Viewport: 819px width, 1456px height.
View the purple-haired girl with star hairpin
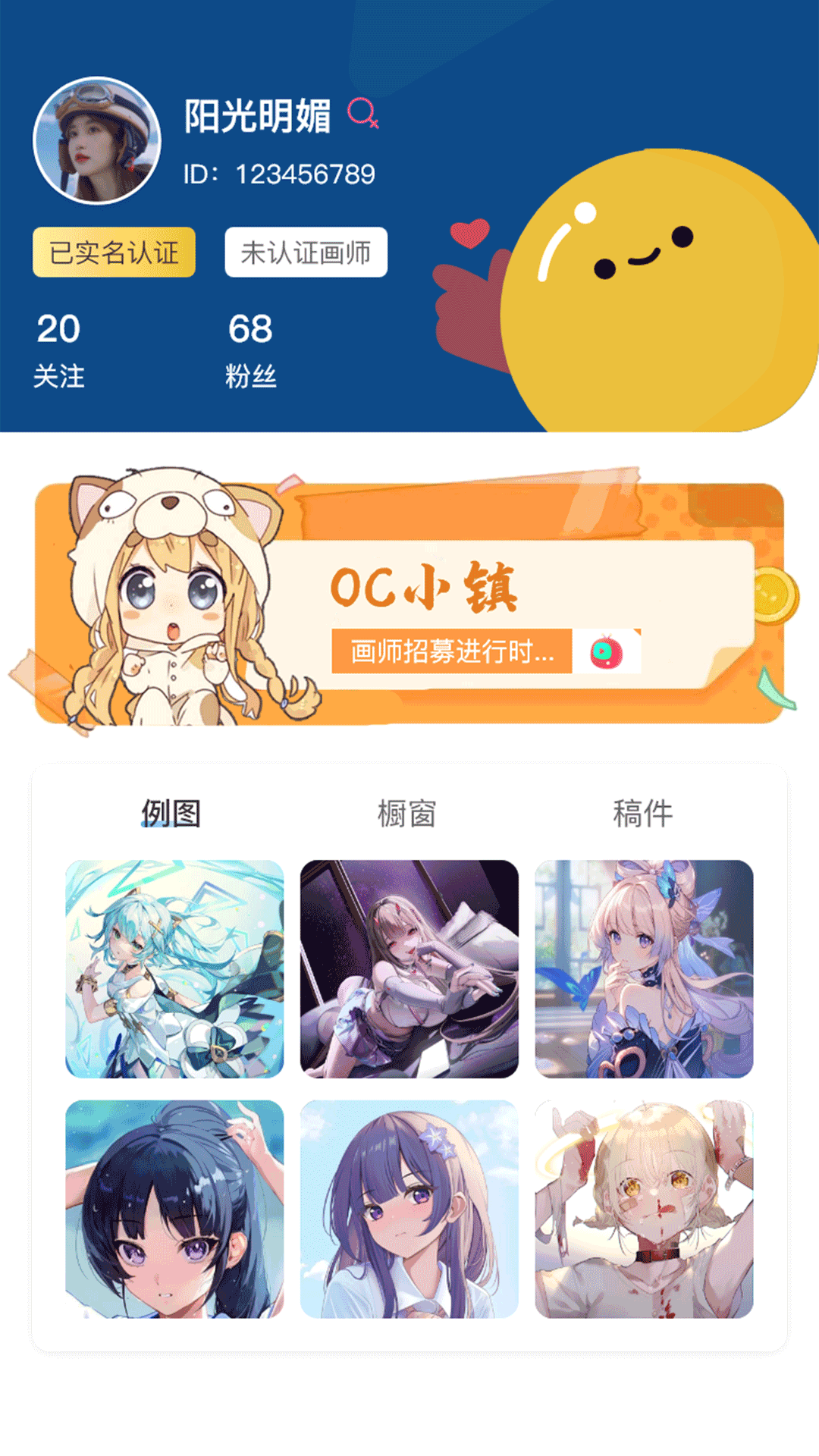point(409,1209)
